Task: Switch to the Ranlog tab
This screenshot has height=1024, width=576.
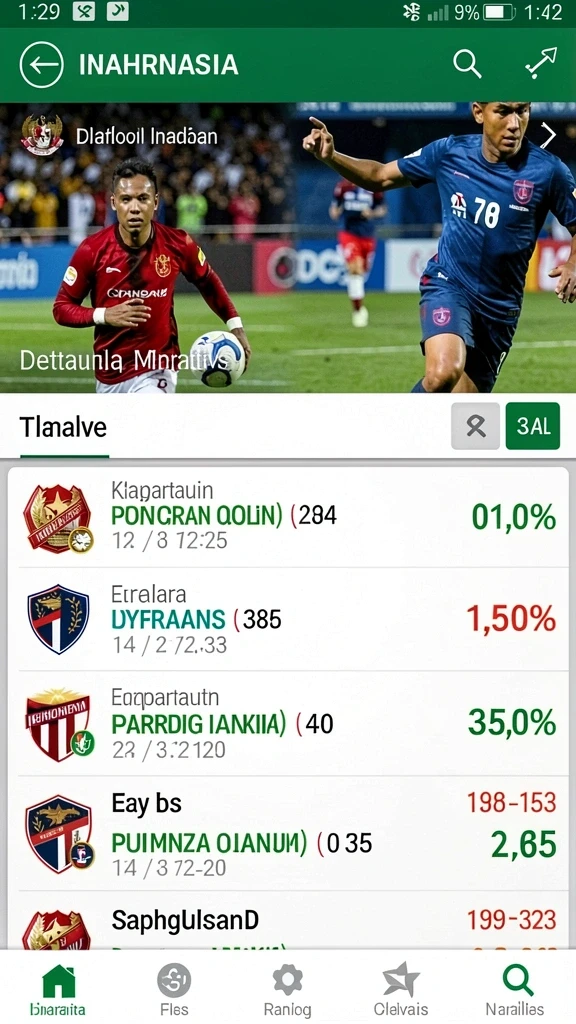Action: point(287,989)
